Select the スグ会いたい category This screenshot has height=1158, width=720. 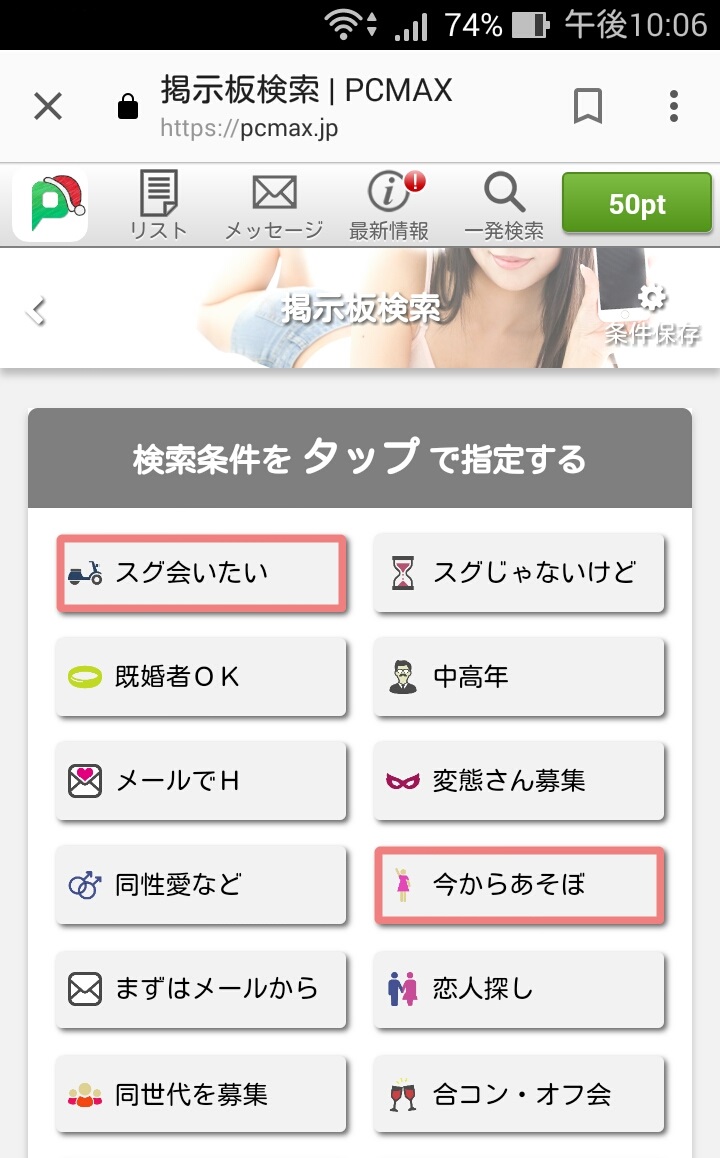[201, 573]
